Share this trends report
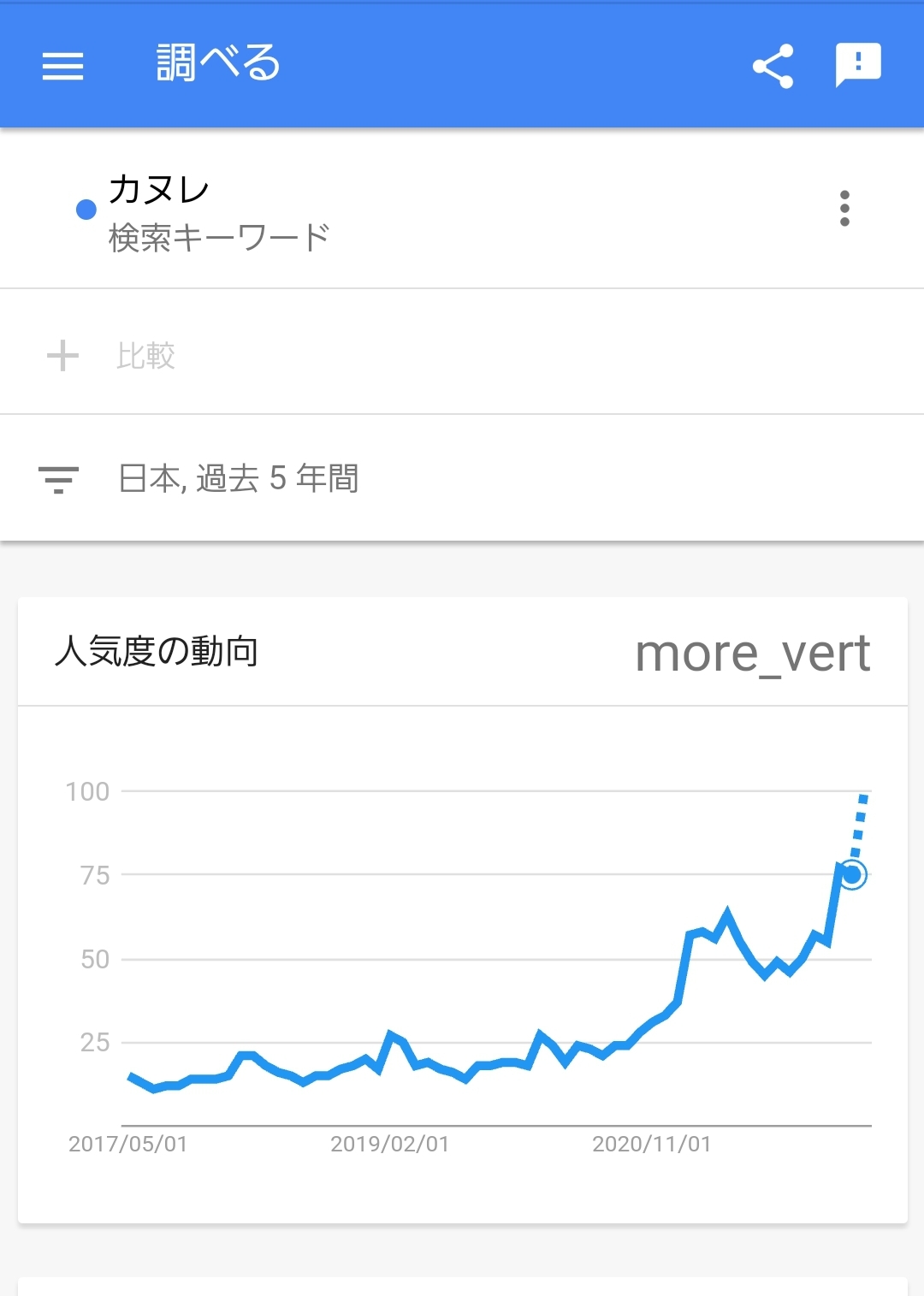 (x=773, y=66)
